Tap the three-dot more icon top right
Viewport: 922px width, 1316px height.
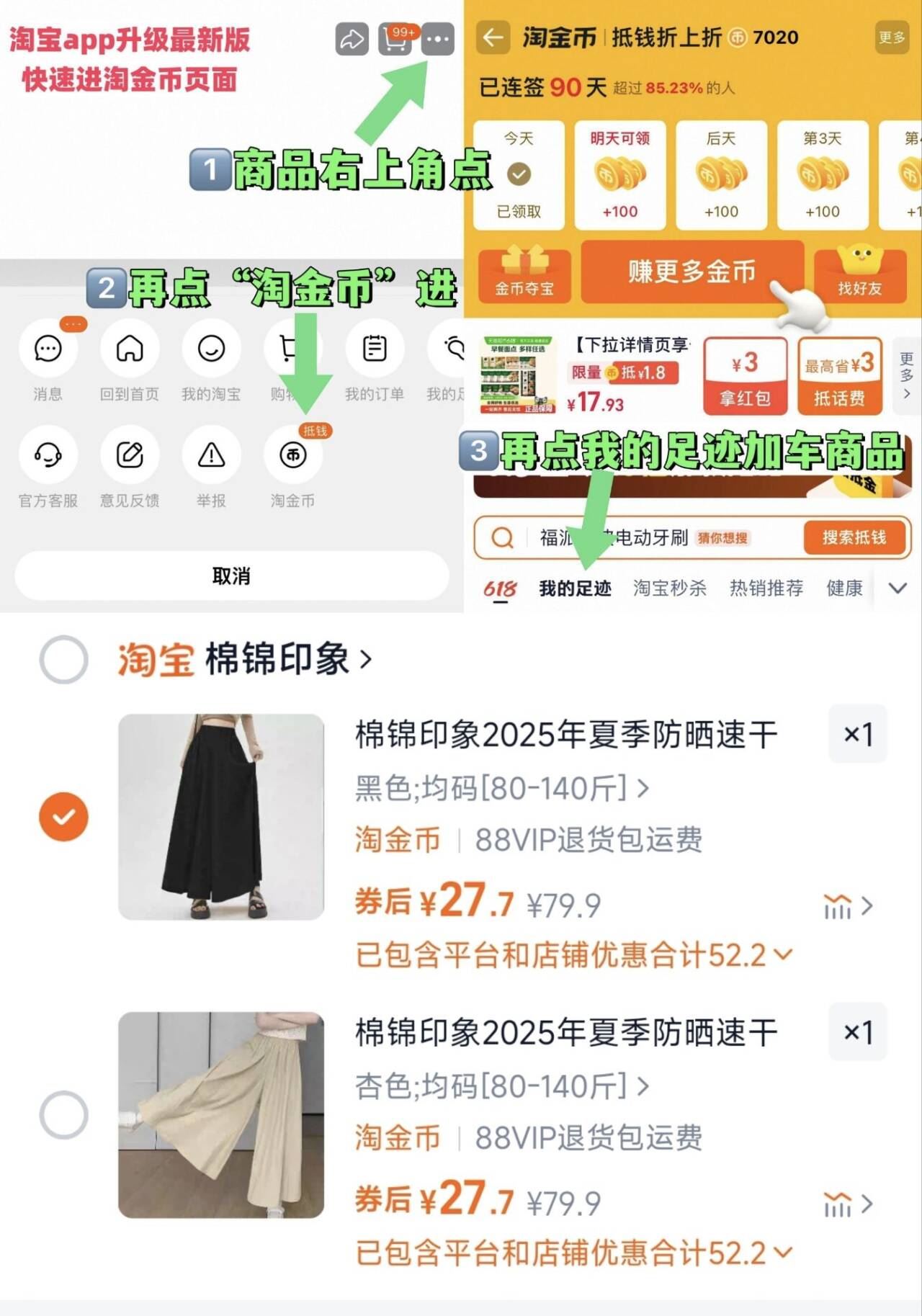[440, 40]
